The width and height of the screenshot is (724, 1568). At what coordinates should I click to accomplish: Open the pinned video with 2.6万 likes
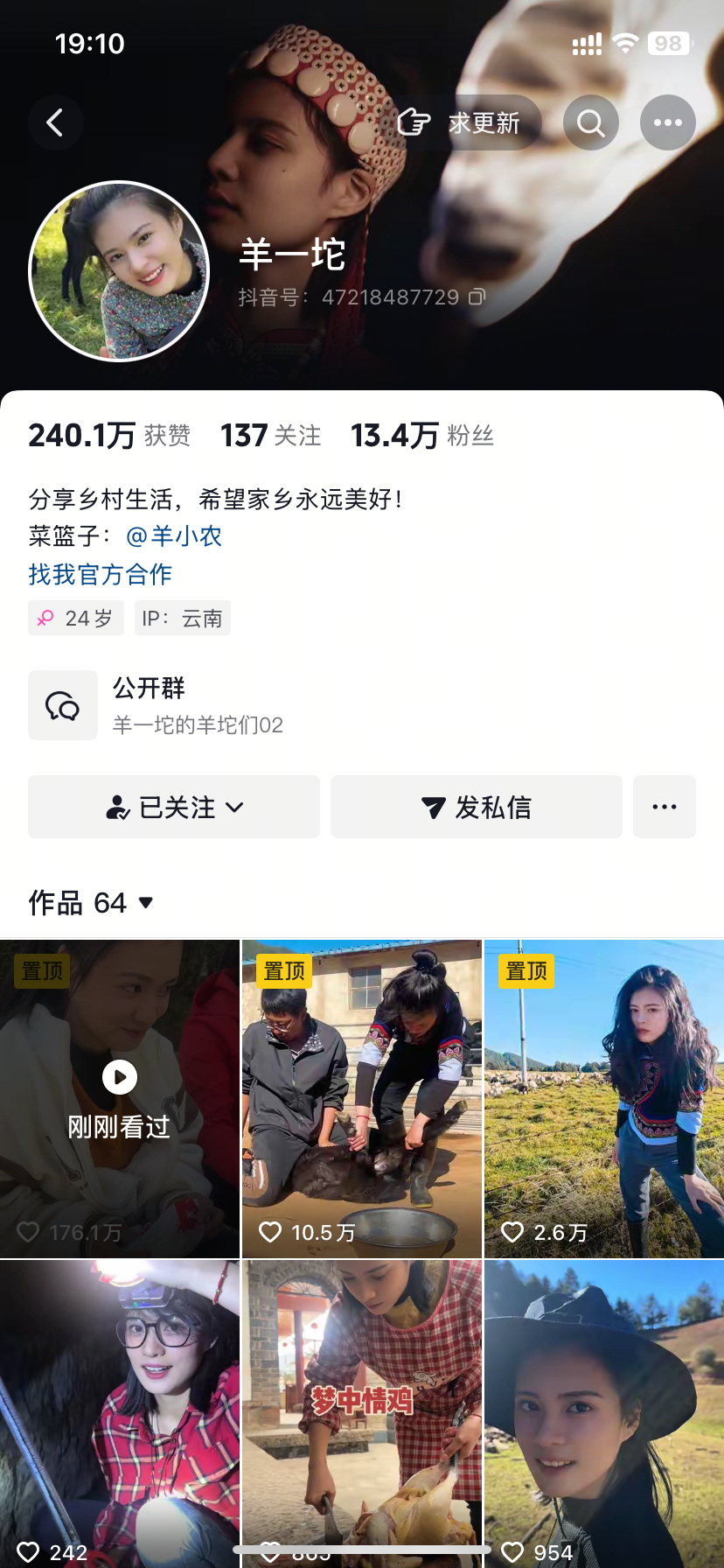(604, 1099)
